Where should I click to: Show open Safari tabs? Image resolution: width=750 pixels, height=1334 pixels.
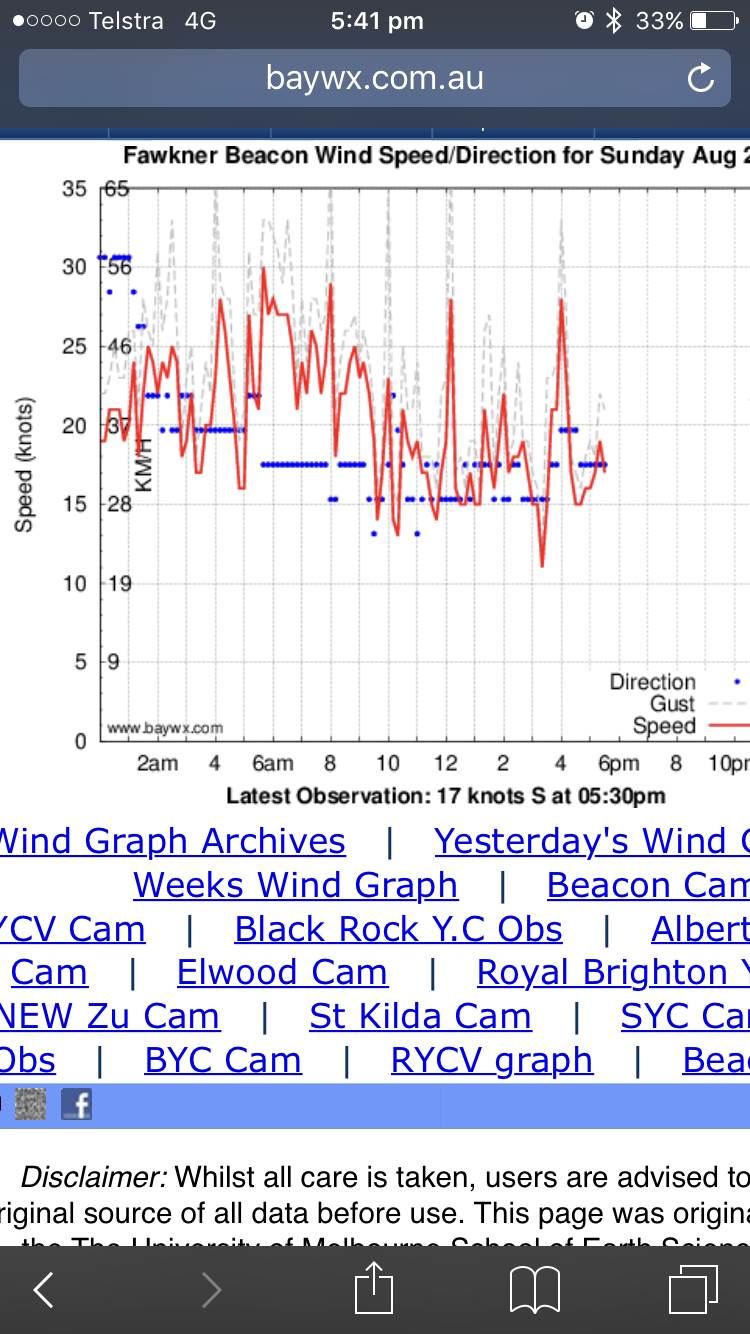coord(693,1290)
